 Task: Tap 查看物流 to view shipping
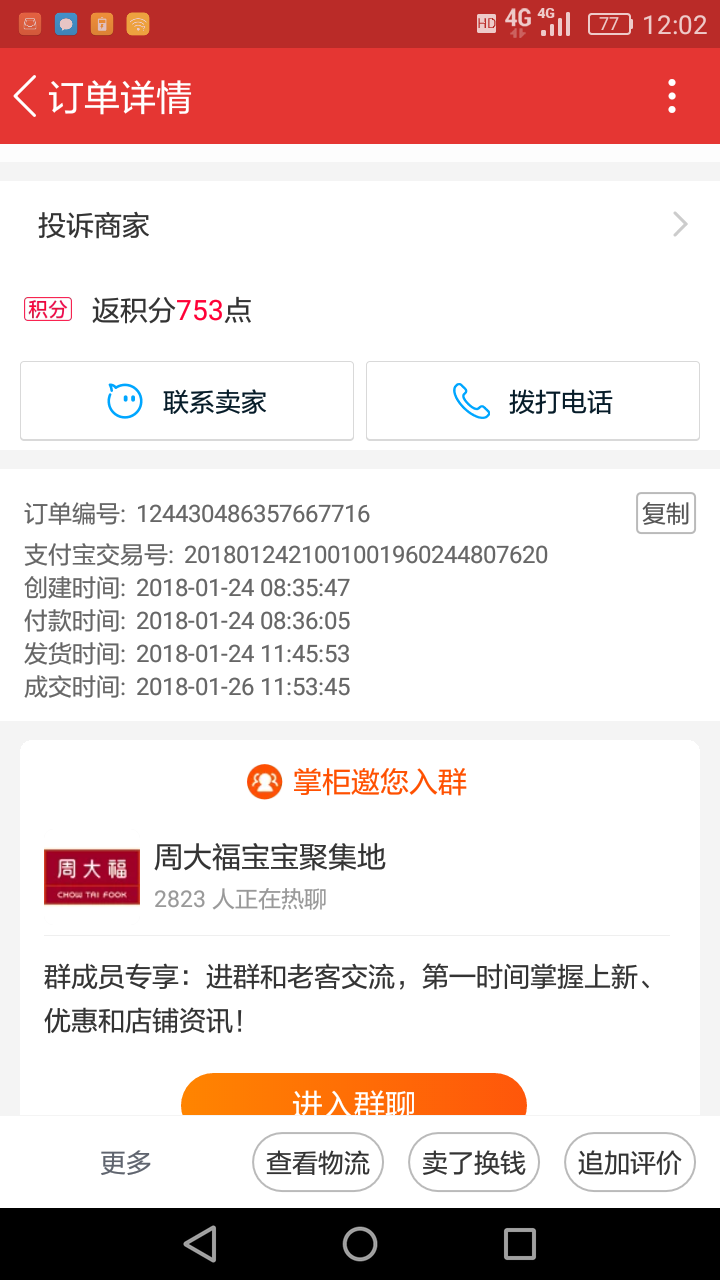(318, 1162)
